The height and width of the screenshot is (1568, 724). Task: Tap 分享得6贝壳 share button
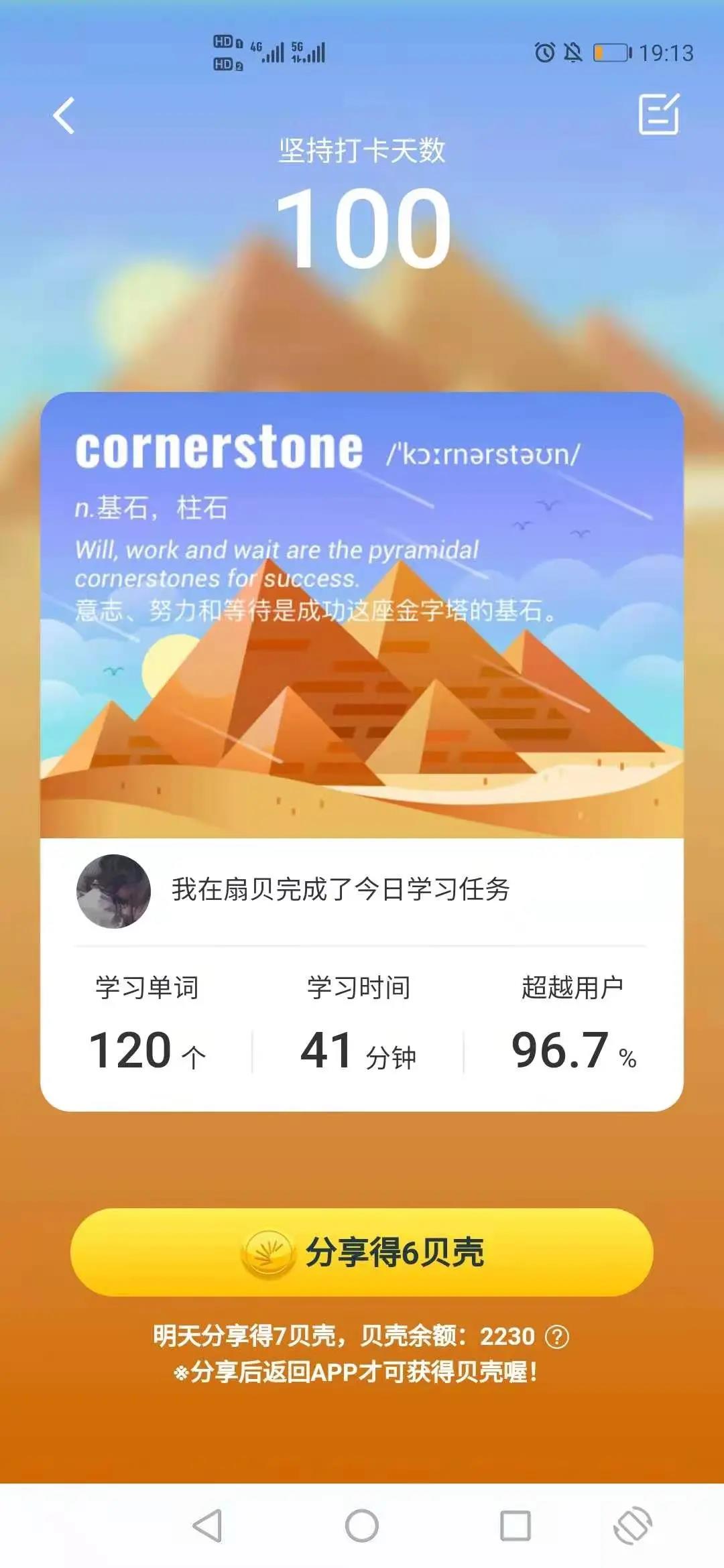tap(362, 1252)
